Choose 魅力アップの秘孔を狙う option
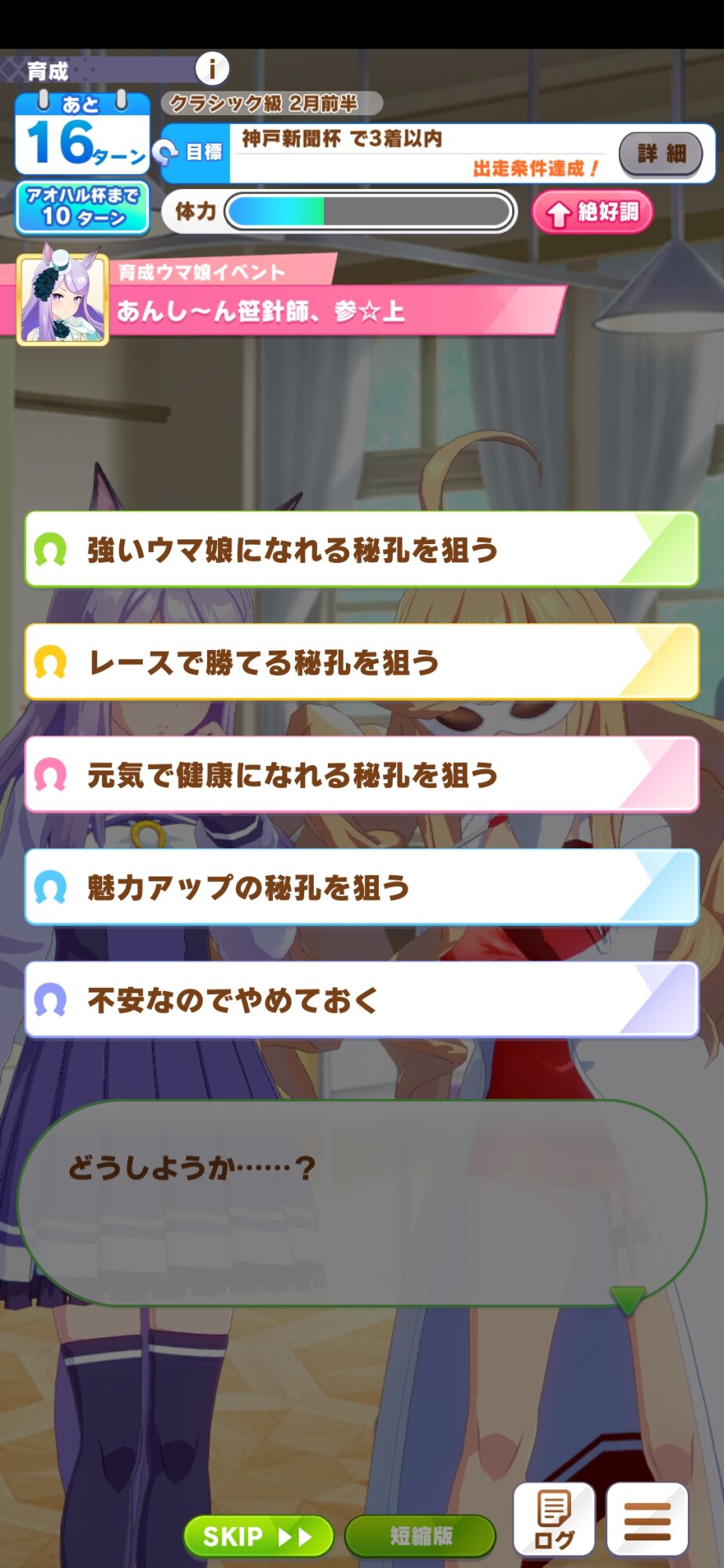The height and width of the screenshot is (1568, 724). point(362,887)
